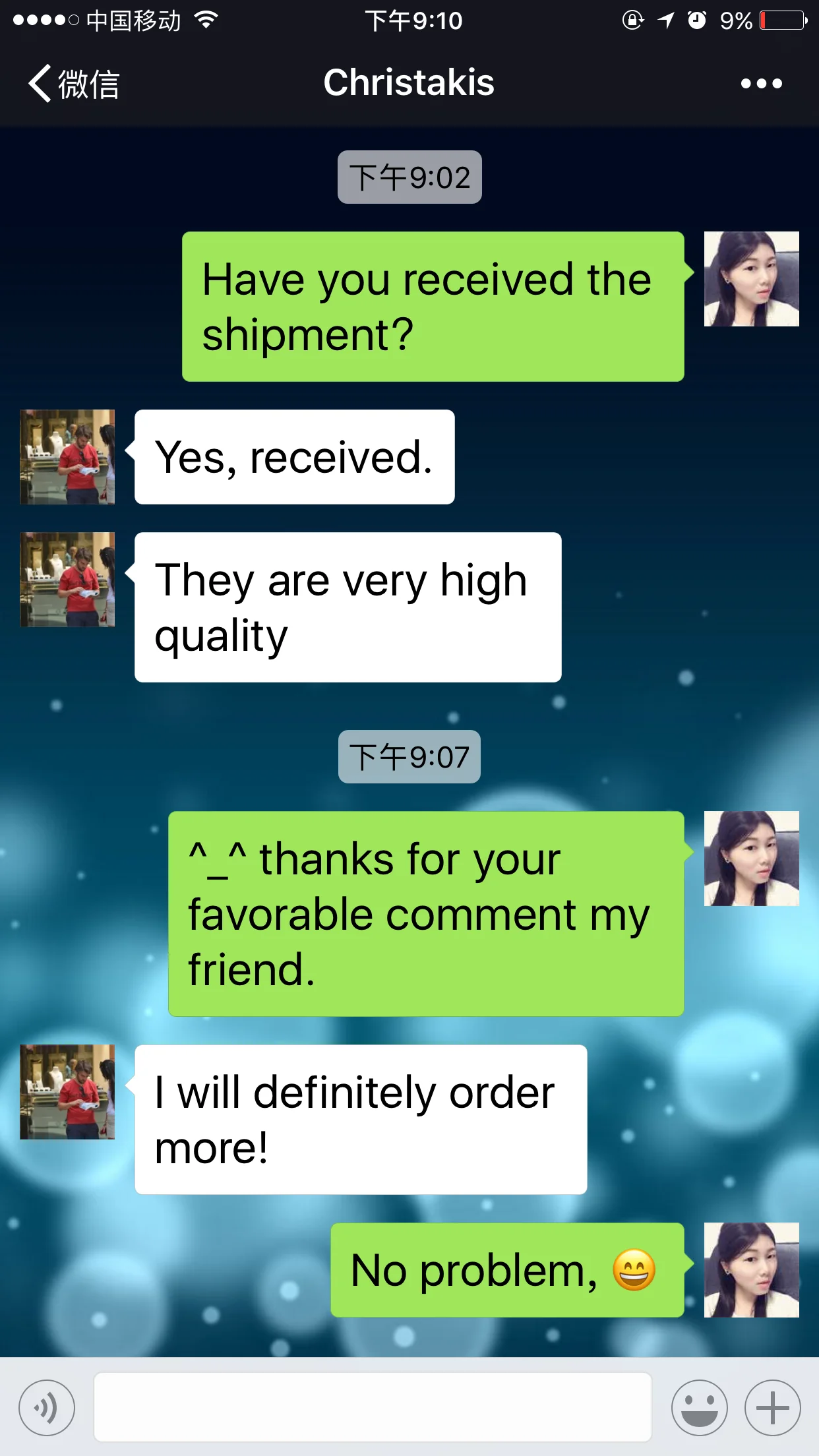Open the plus attachment menu

pyautogui.click(x=772, y=1408)
